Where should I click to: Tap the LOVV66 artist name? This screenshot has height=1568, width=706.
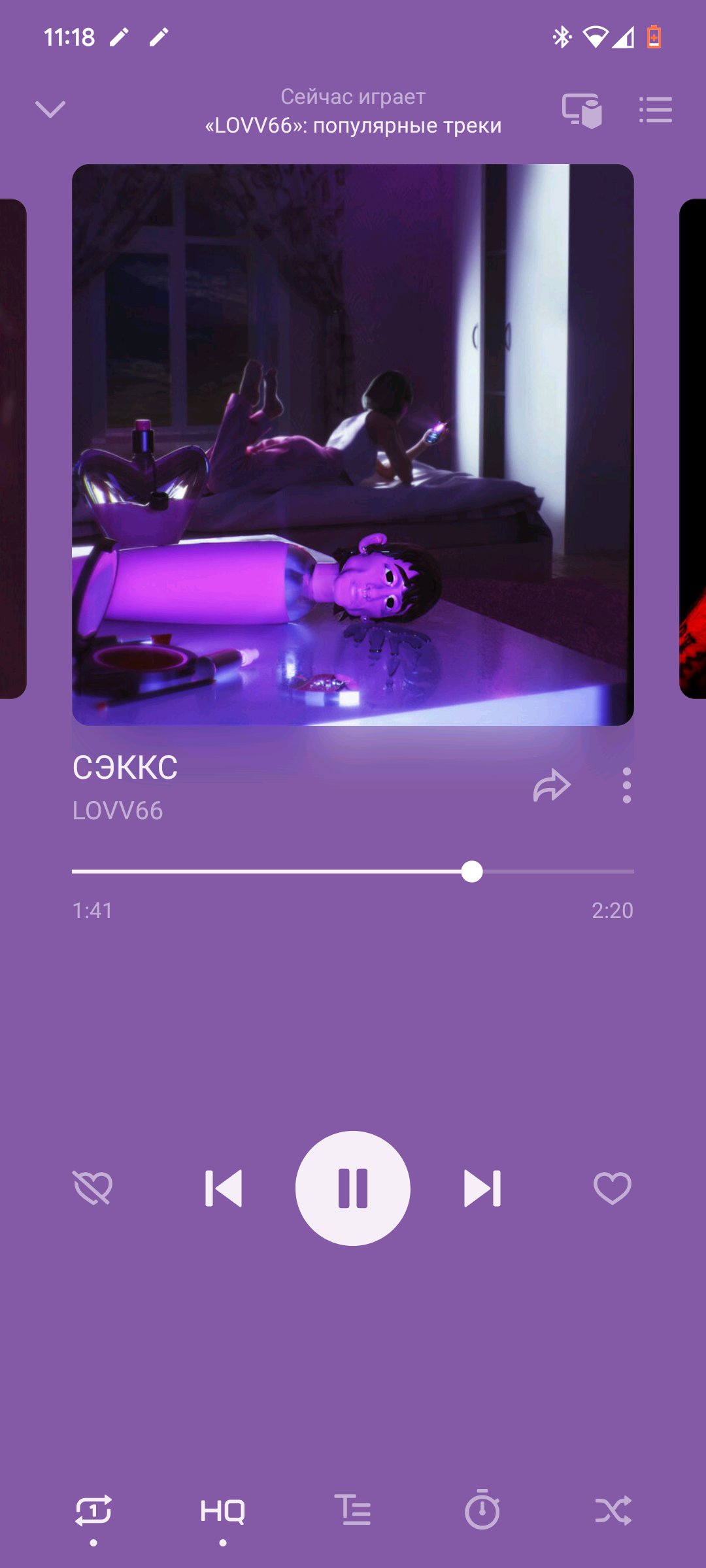(118, 811)
